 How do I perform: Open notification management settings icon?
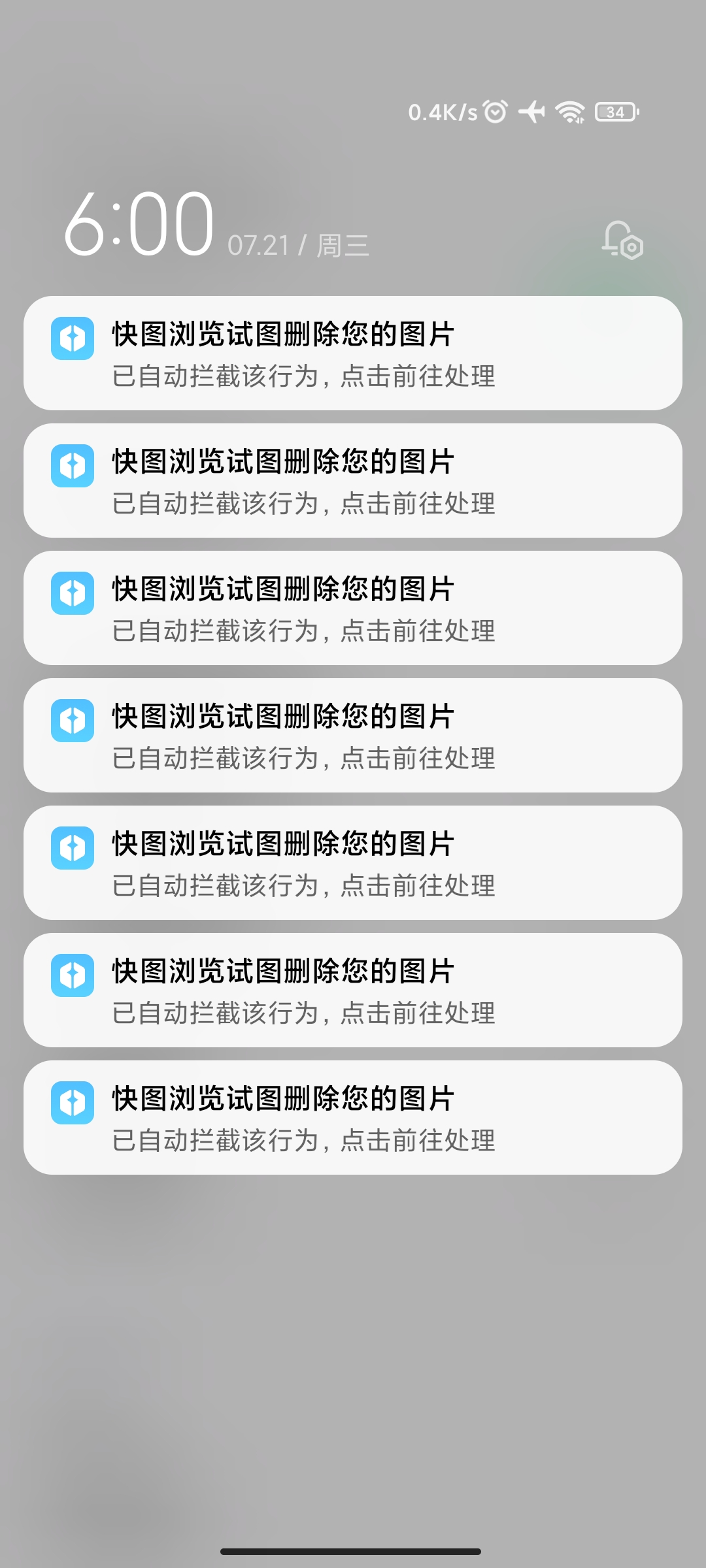click(622, 241)
